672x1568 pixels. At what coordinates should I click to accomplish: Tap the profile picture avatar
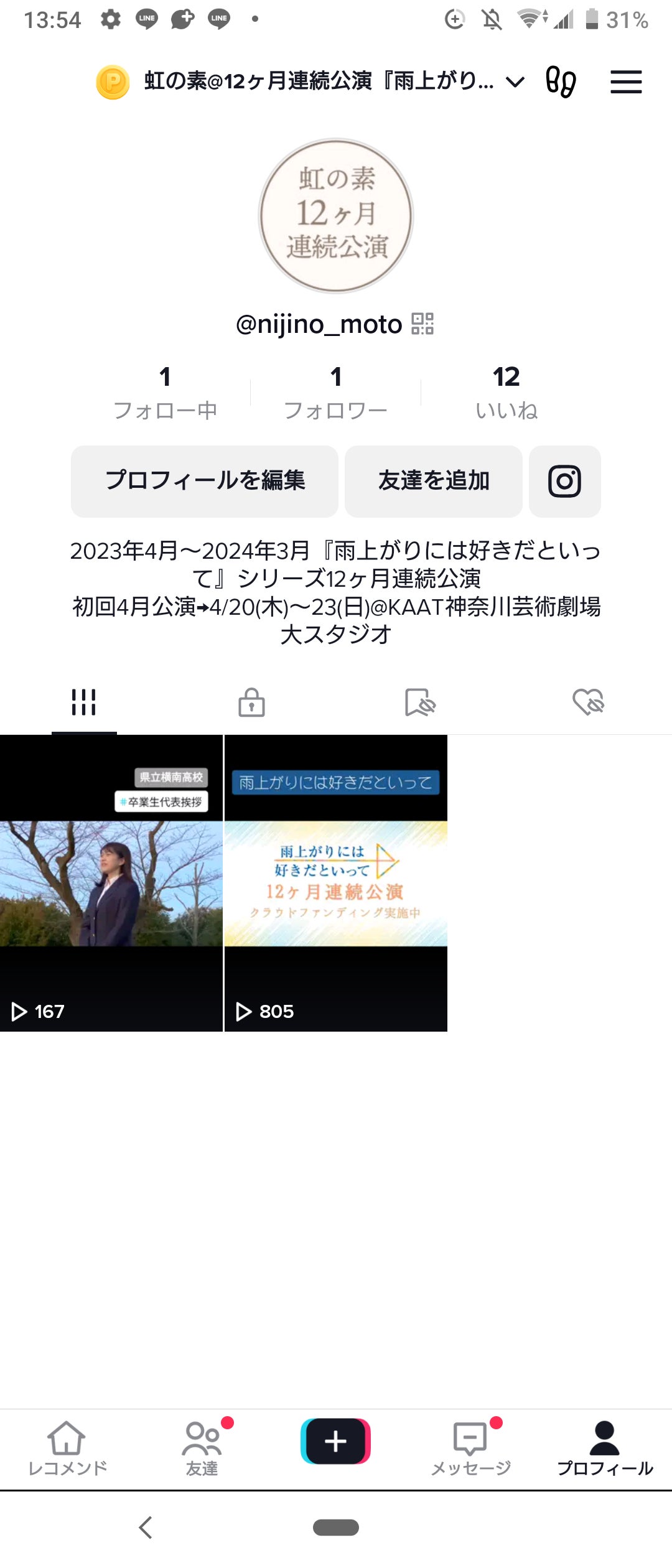336,215
